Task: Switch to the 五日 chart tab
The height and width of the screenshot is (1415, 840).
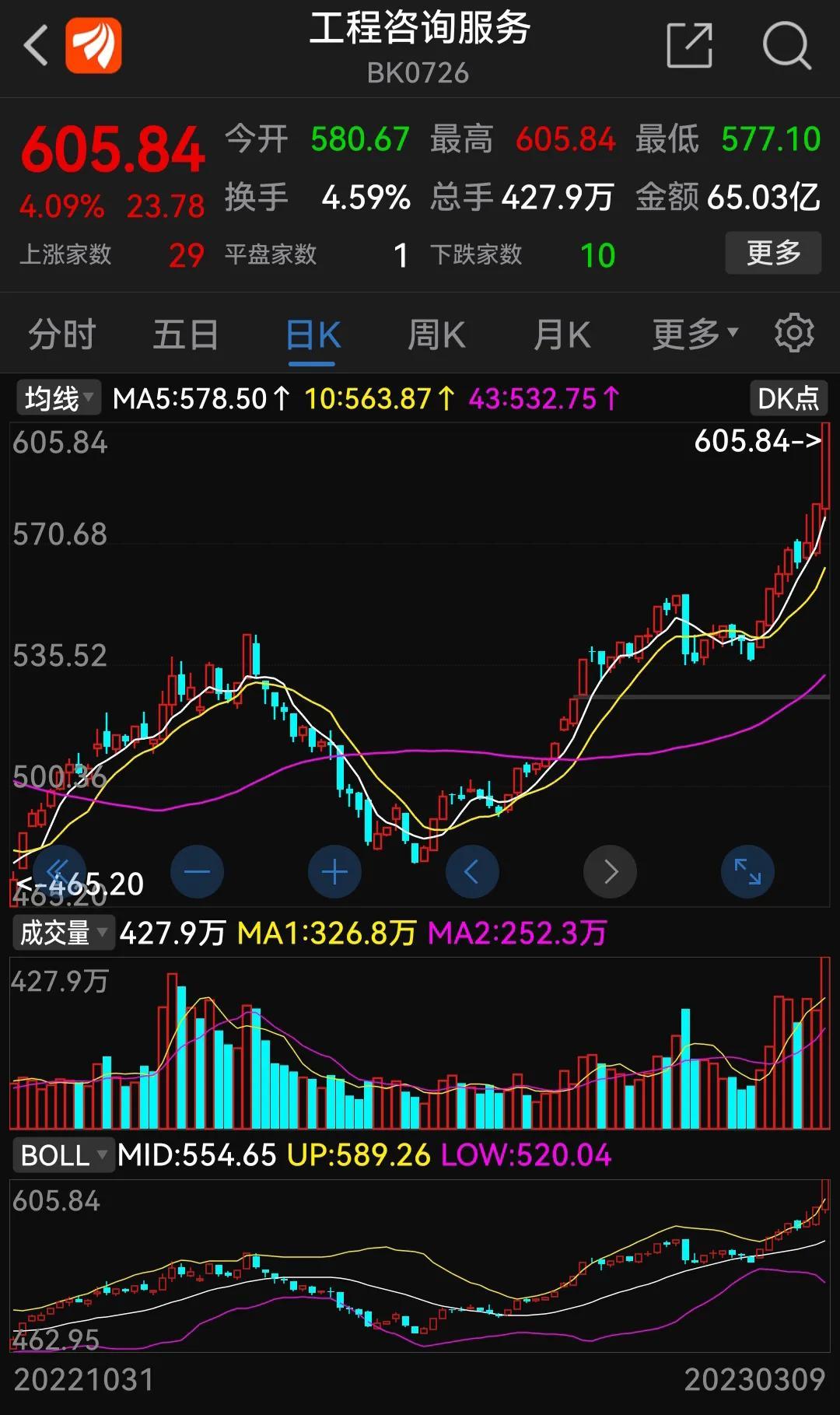Action: tap(185, 335)
